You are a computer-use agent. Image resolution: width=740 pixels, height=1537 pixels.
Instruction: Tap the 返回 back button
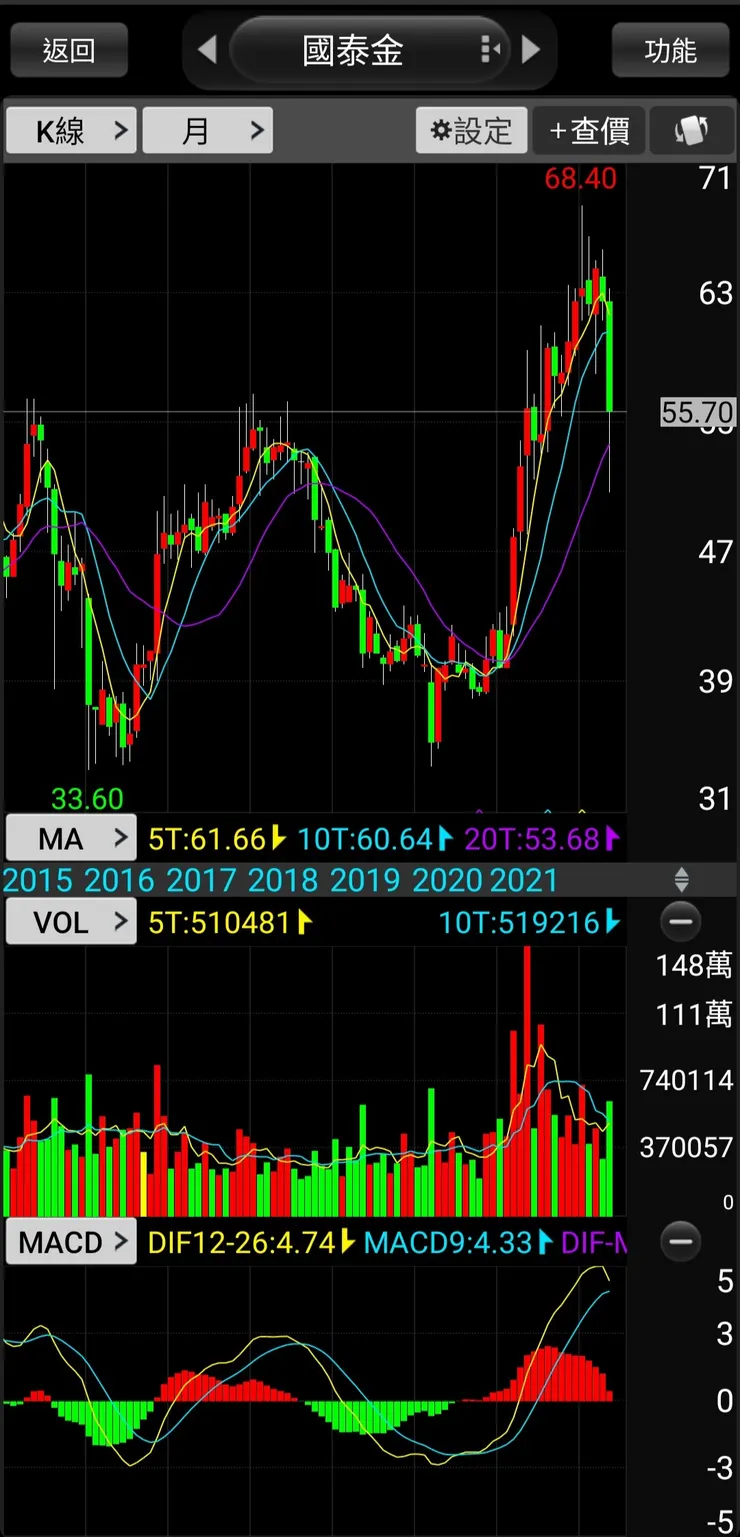point(69,50)
